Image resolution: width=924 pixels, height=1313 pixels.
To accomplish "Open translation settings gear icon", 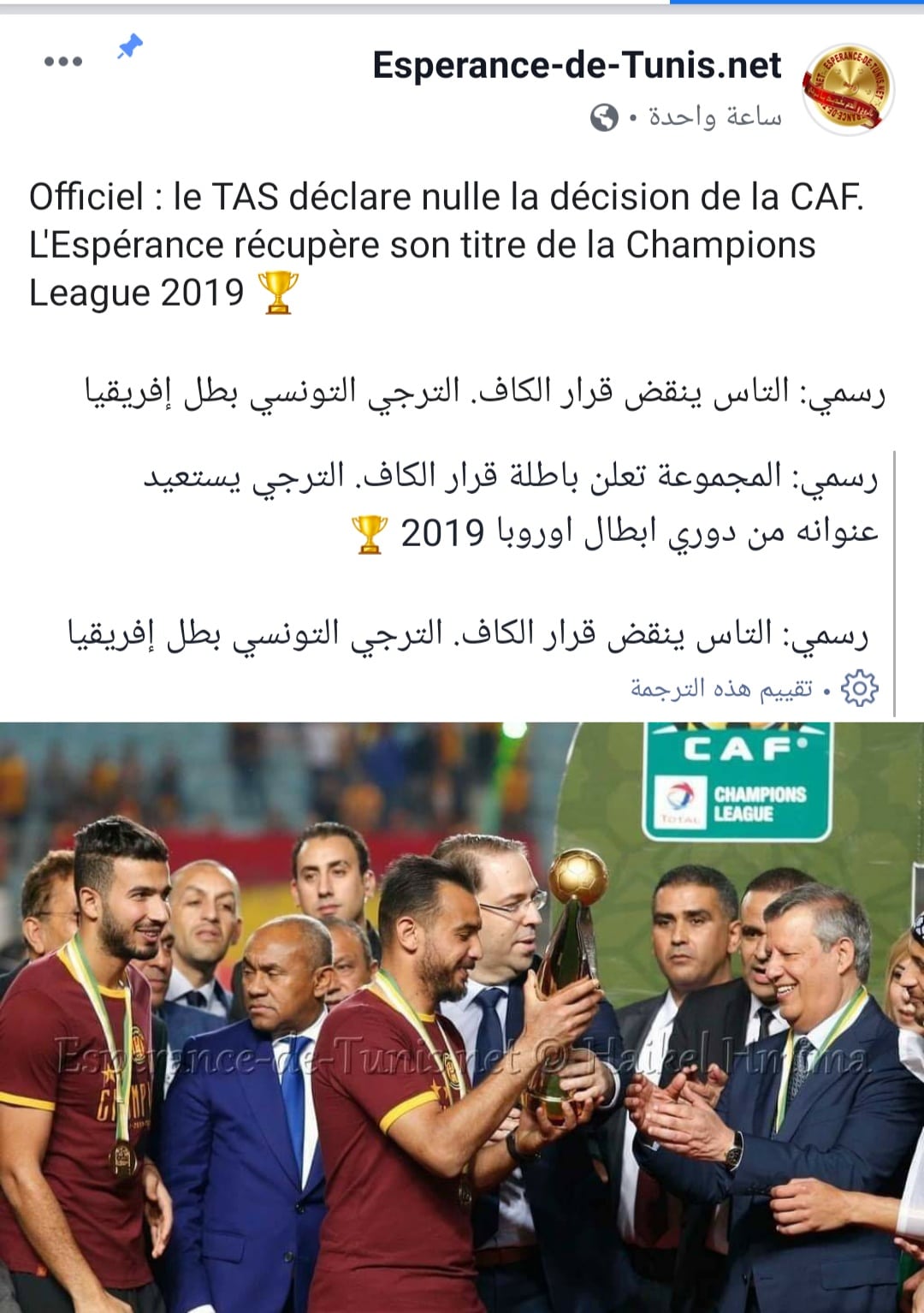I will (x=859, y=688).
